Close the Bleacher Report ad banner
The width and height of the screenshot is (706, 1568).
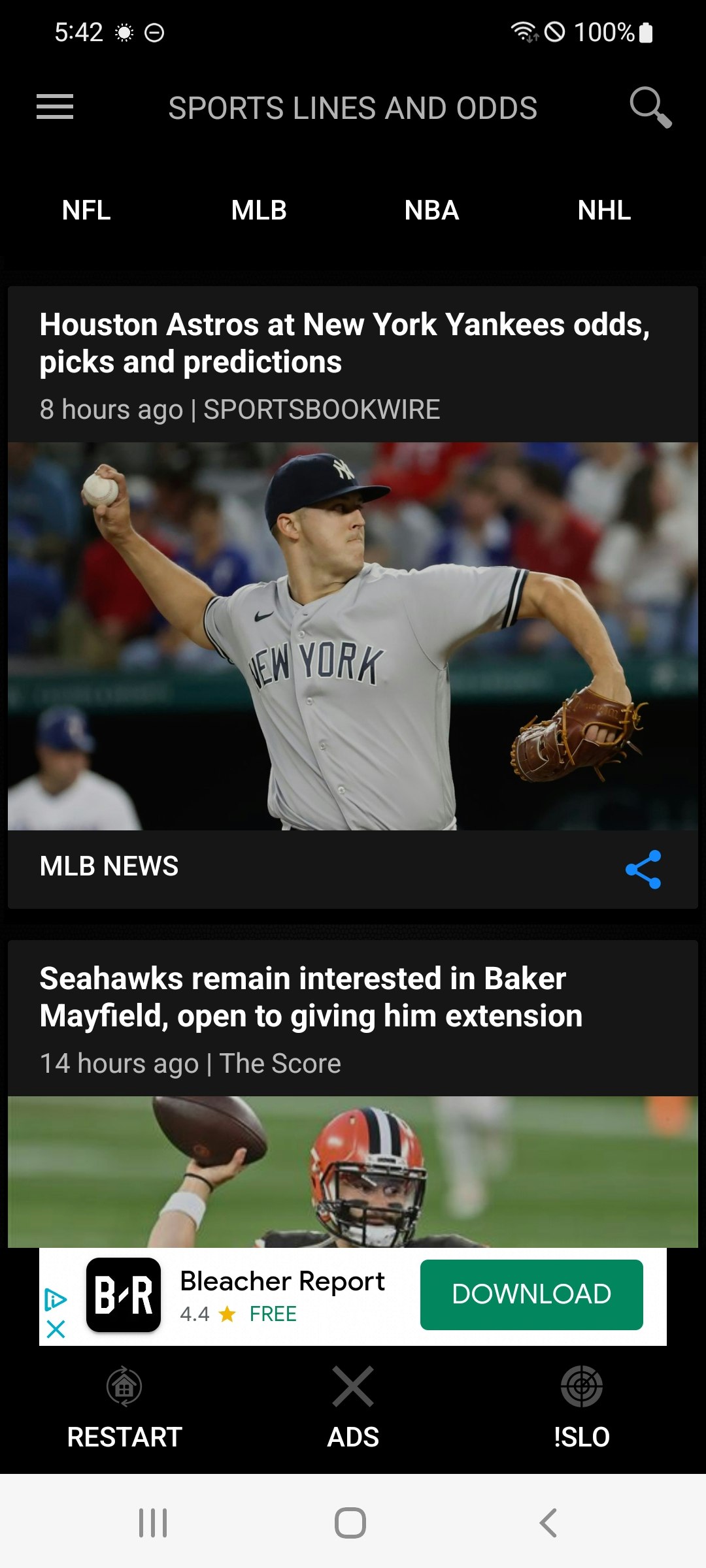[x=56, y=1329]
